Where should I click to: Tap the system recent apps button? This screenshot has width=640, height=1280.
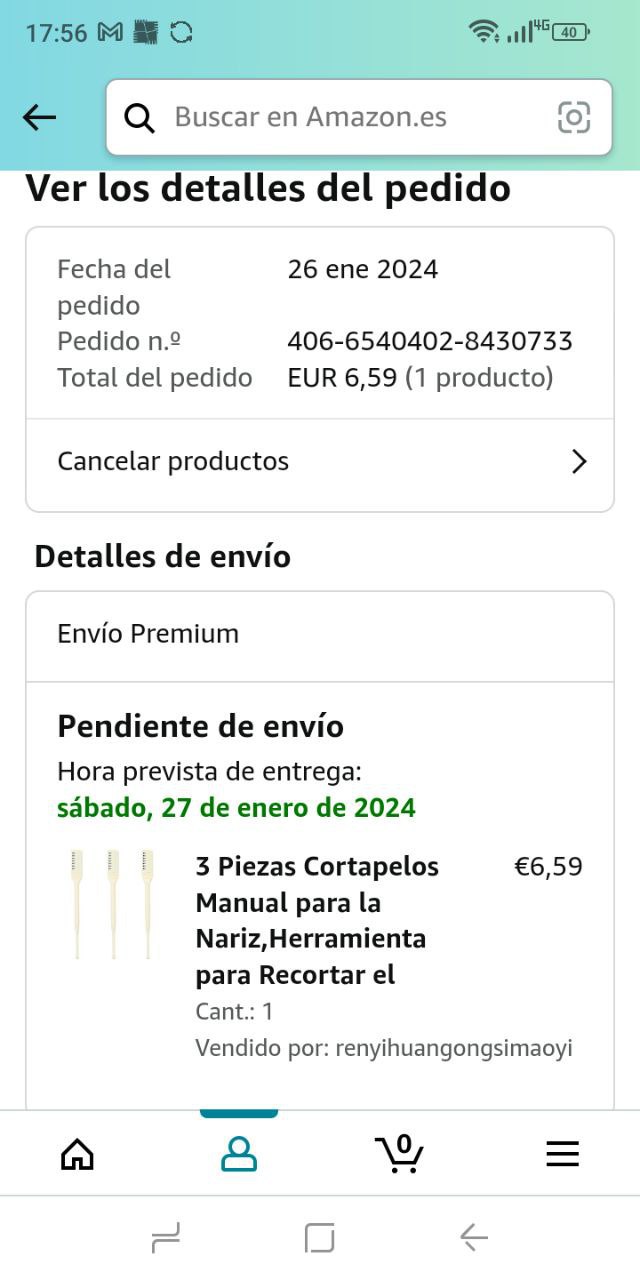pos(165,1239)
